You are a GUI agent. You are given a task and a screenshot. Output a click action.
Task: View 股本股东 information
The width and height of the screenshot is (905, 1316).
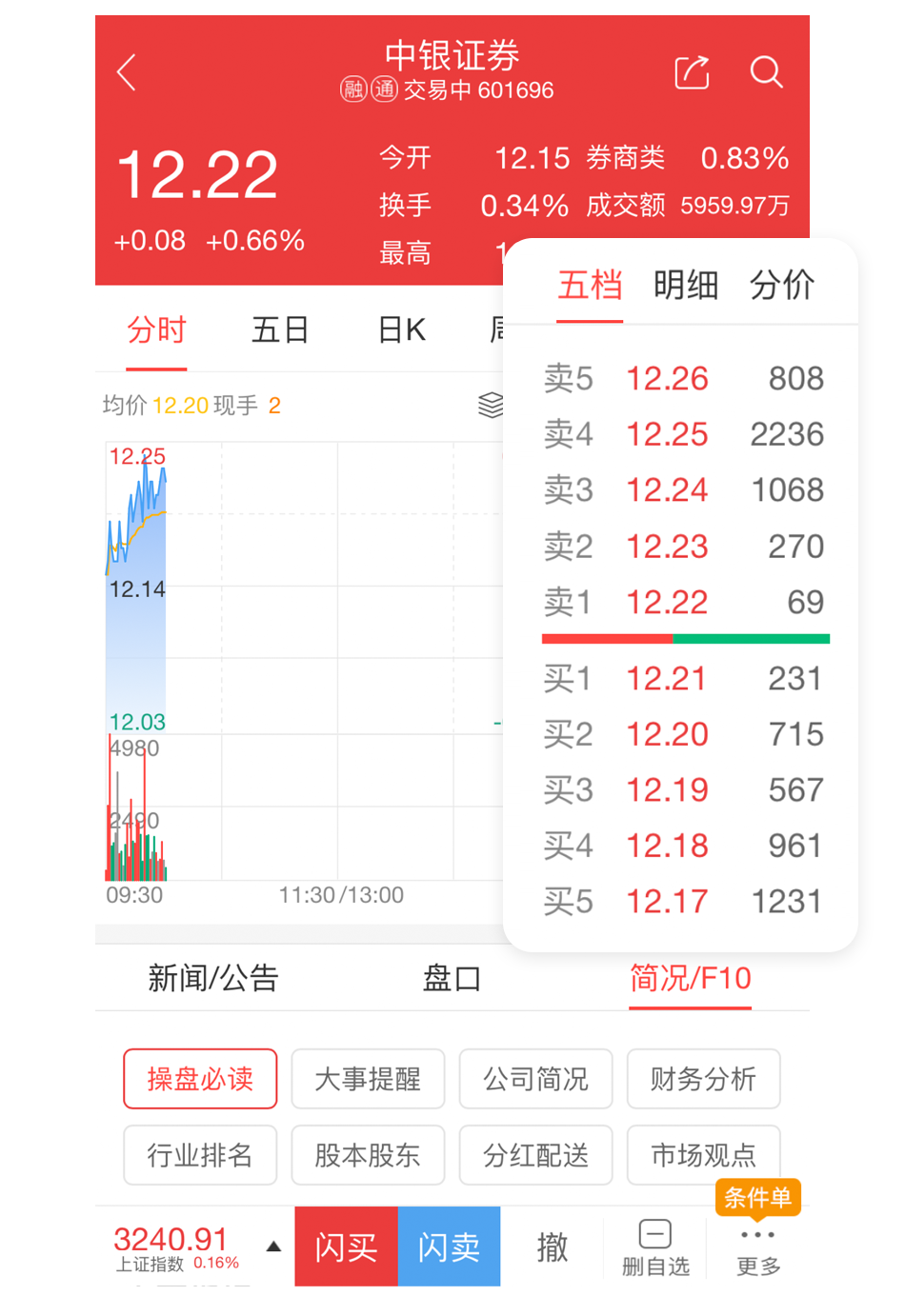tap(368, 1155)
